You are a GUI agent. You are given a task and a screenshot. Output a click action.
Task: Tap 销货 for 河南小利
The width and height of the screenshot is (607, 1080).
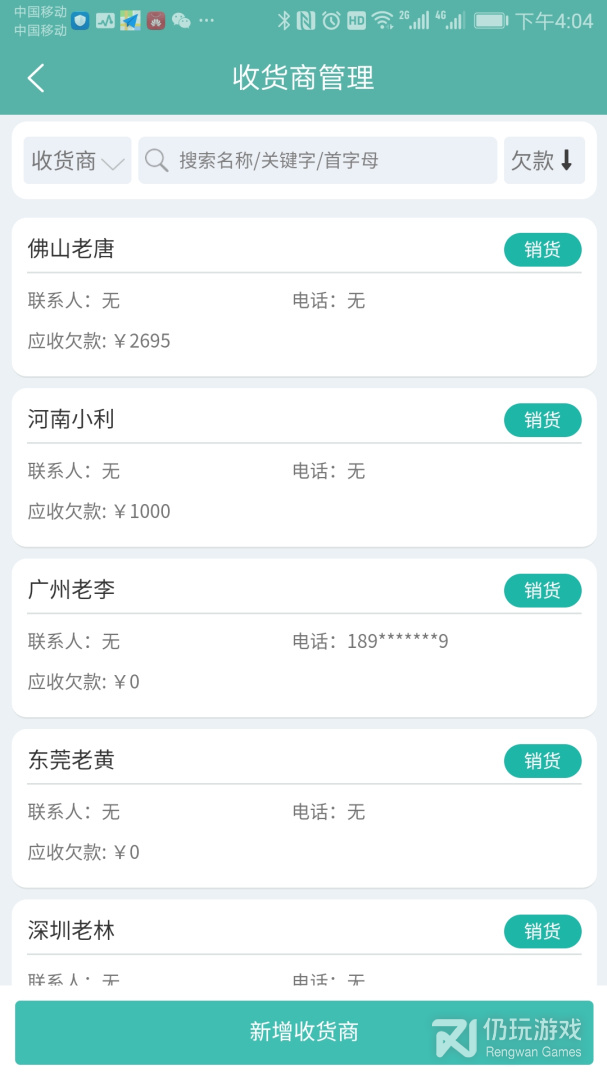542,420
